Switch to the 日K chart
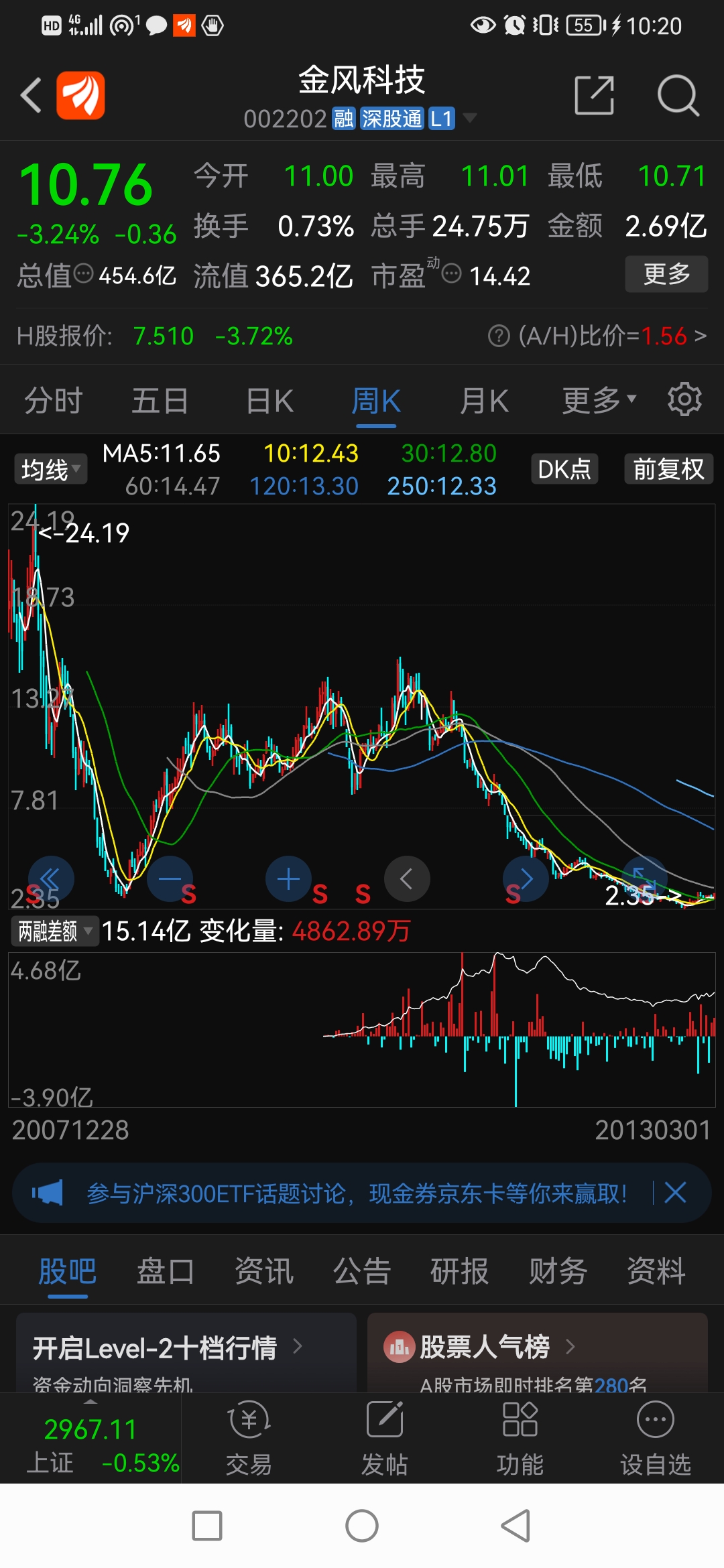 tap(269, 401)
